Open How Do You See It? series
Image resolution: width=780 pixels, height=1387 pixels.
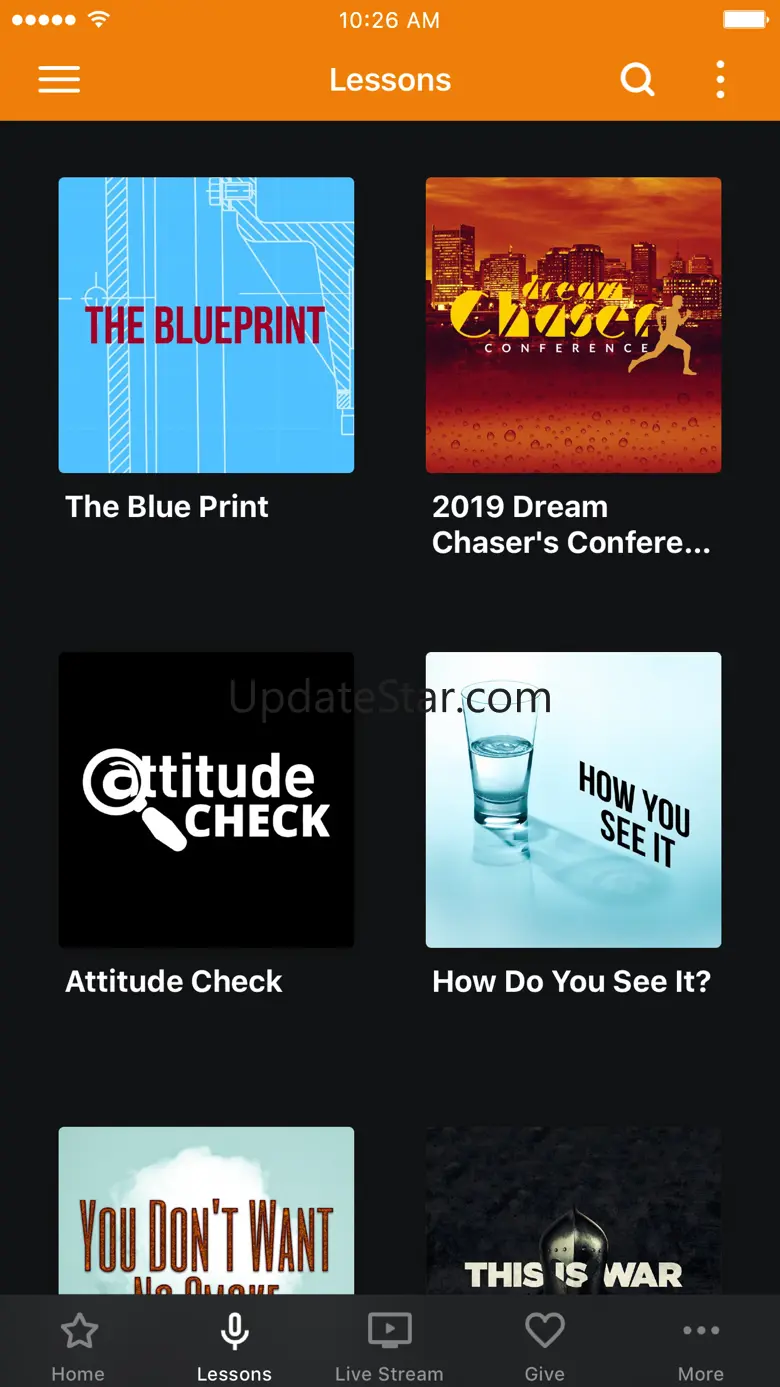573,799
